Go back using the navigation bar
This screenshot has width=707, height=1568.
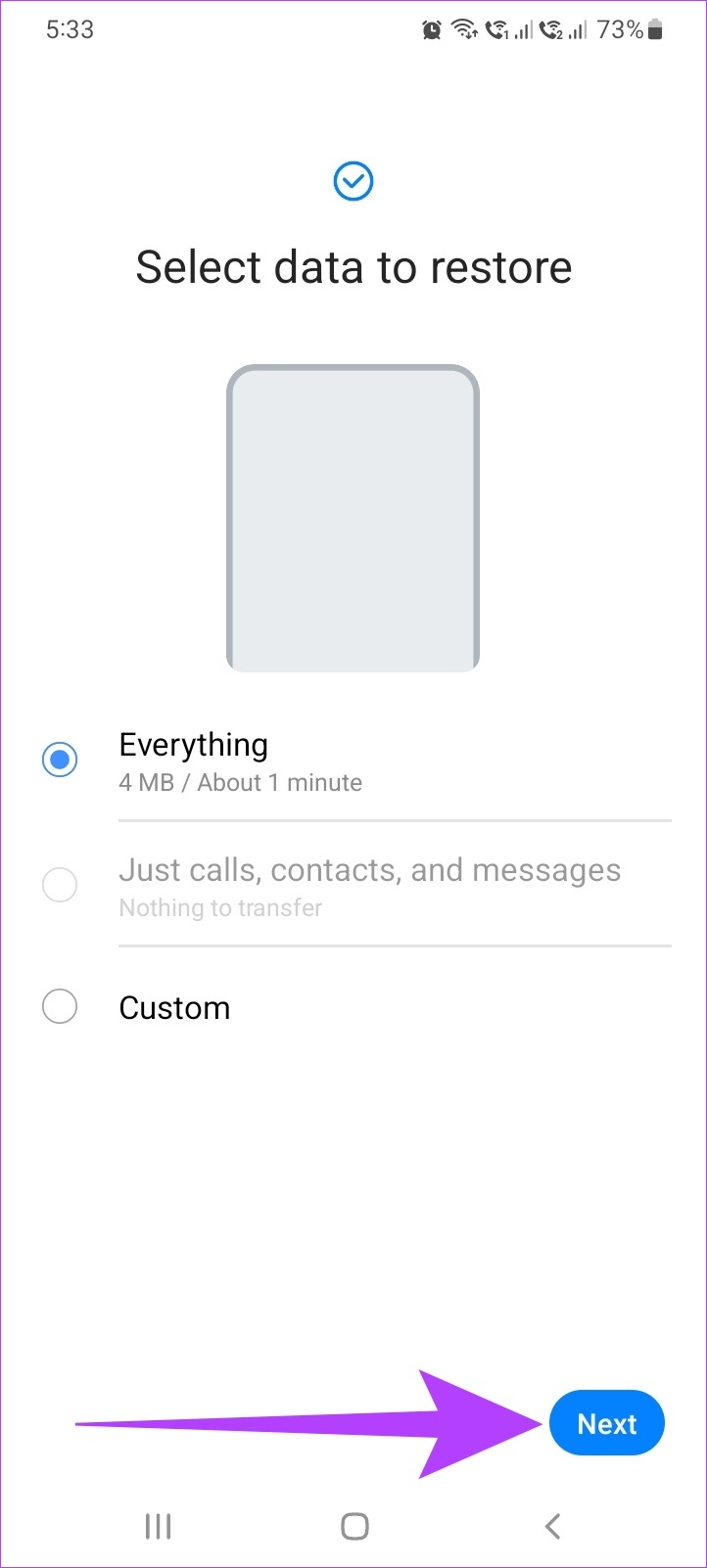tap(552, 1525)
